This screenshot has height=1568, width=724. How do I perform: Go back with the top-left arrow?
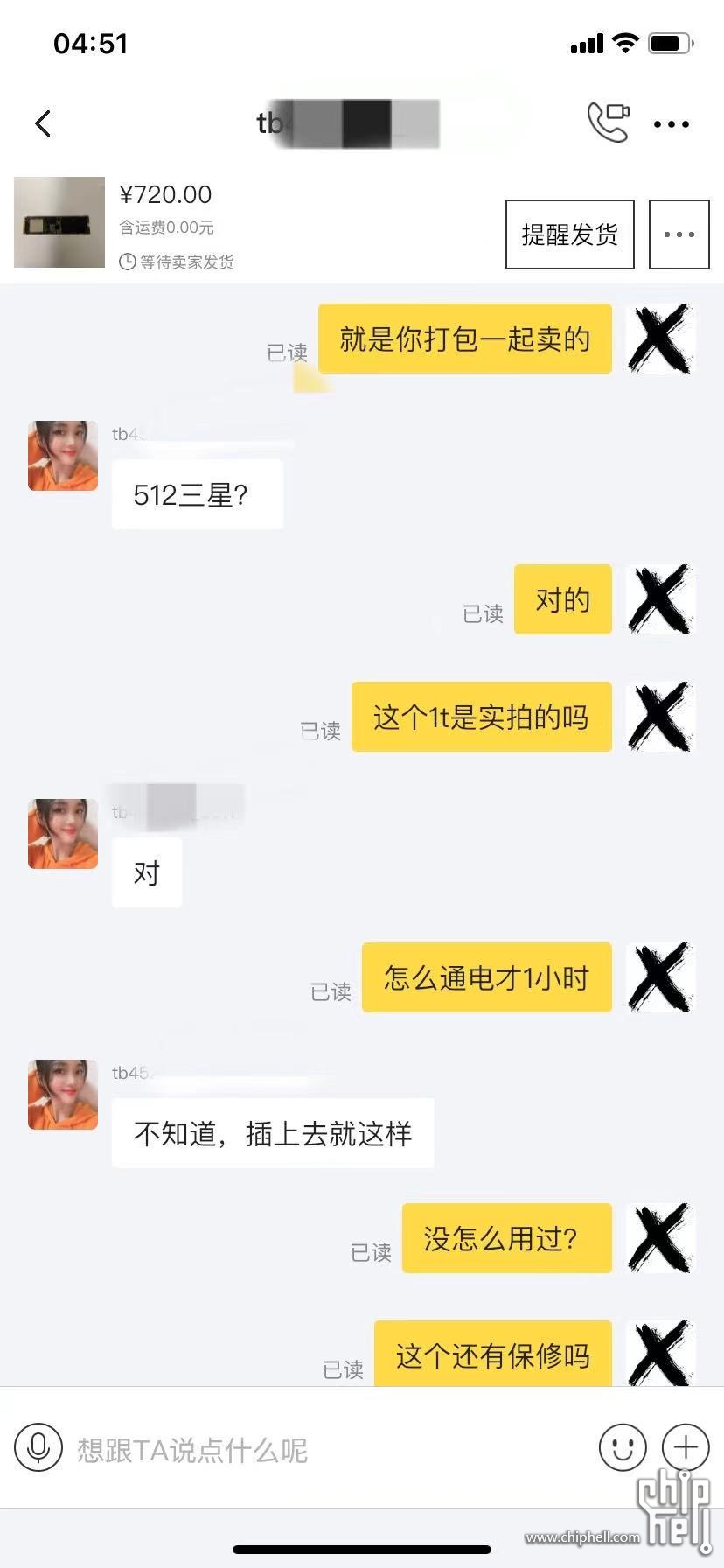(x=43, y=123)
